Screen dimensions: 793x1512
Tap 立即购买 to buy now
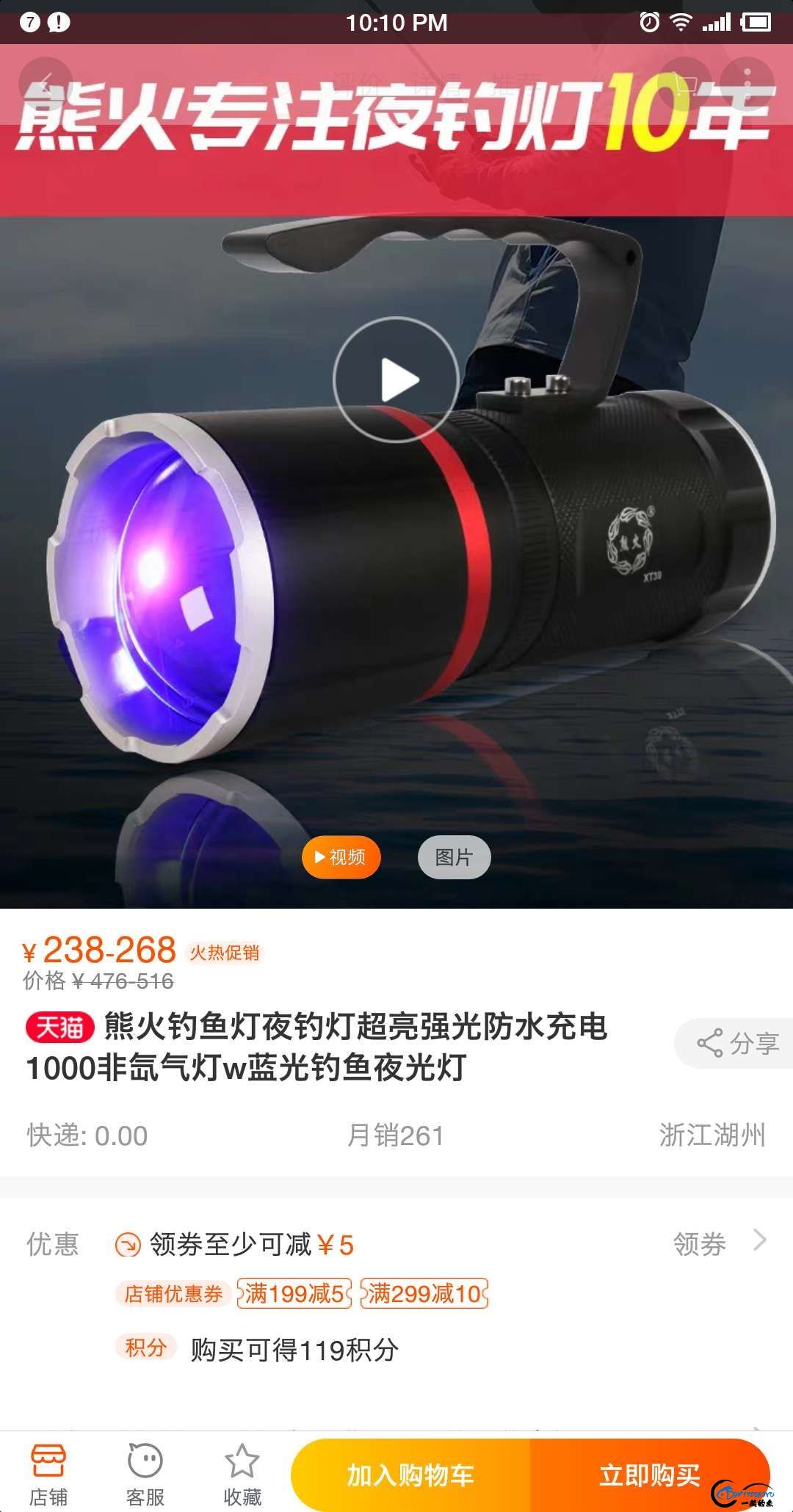click(x=648, y=1474)
